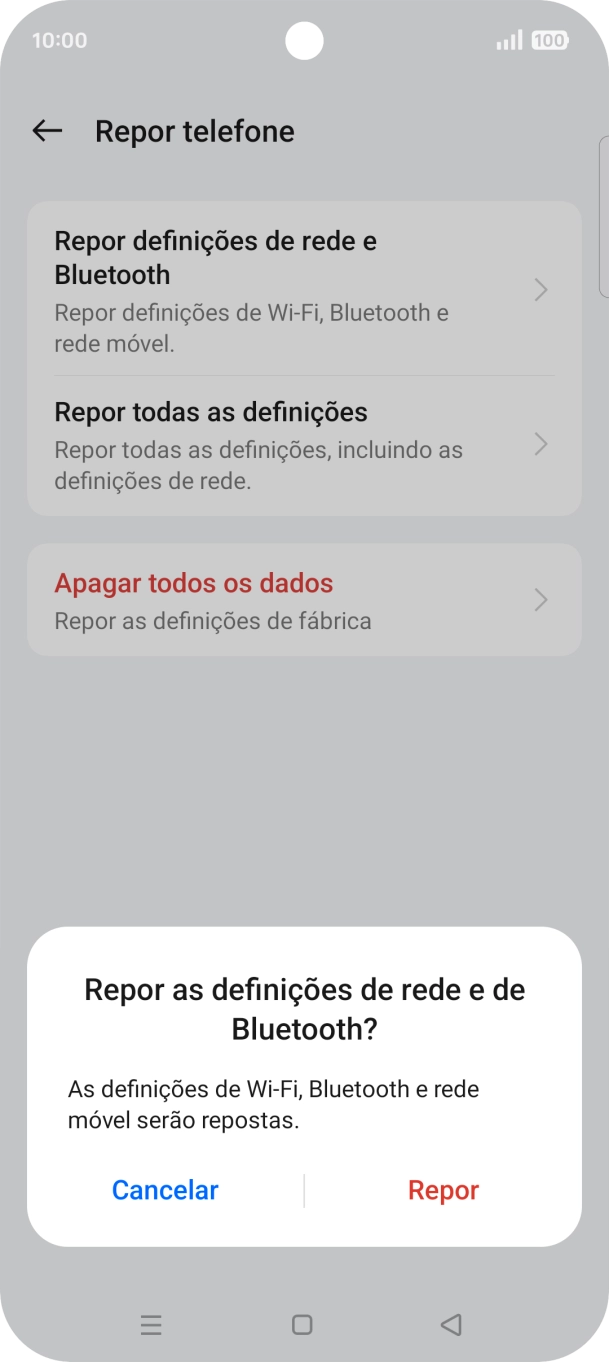This screenshot has width=609, height=1362.
Task: Confirm the network reset with Repor
Action: 443,1190
